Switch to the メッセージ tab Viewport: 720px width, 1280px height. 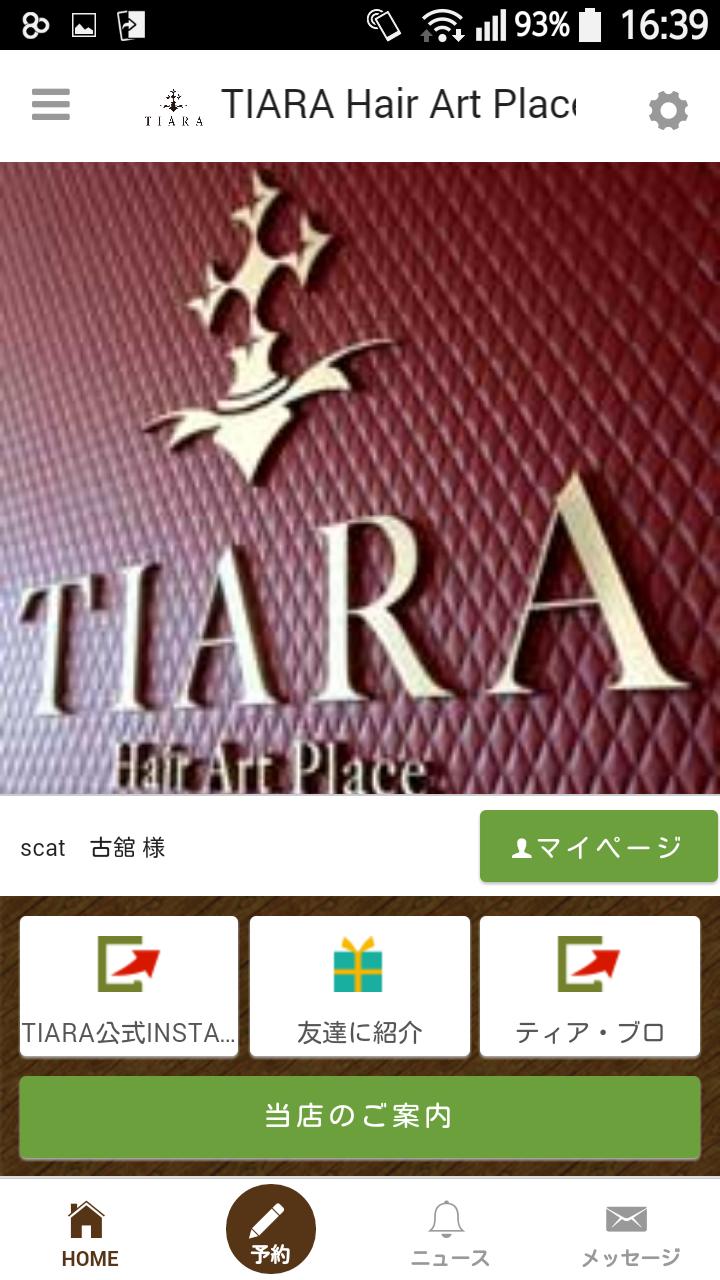629,1234
